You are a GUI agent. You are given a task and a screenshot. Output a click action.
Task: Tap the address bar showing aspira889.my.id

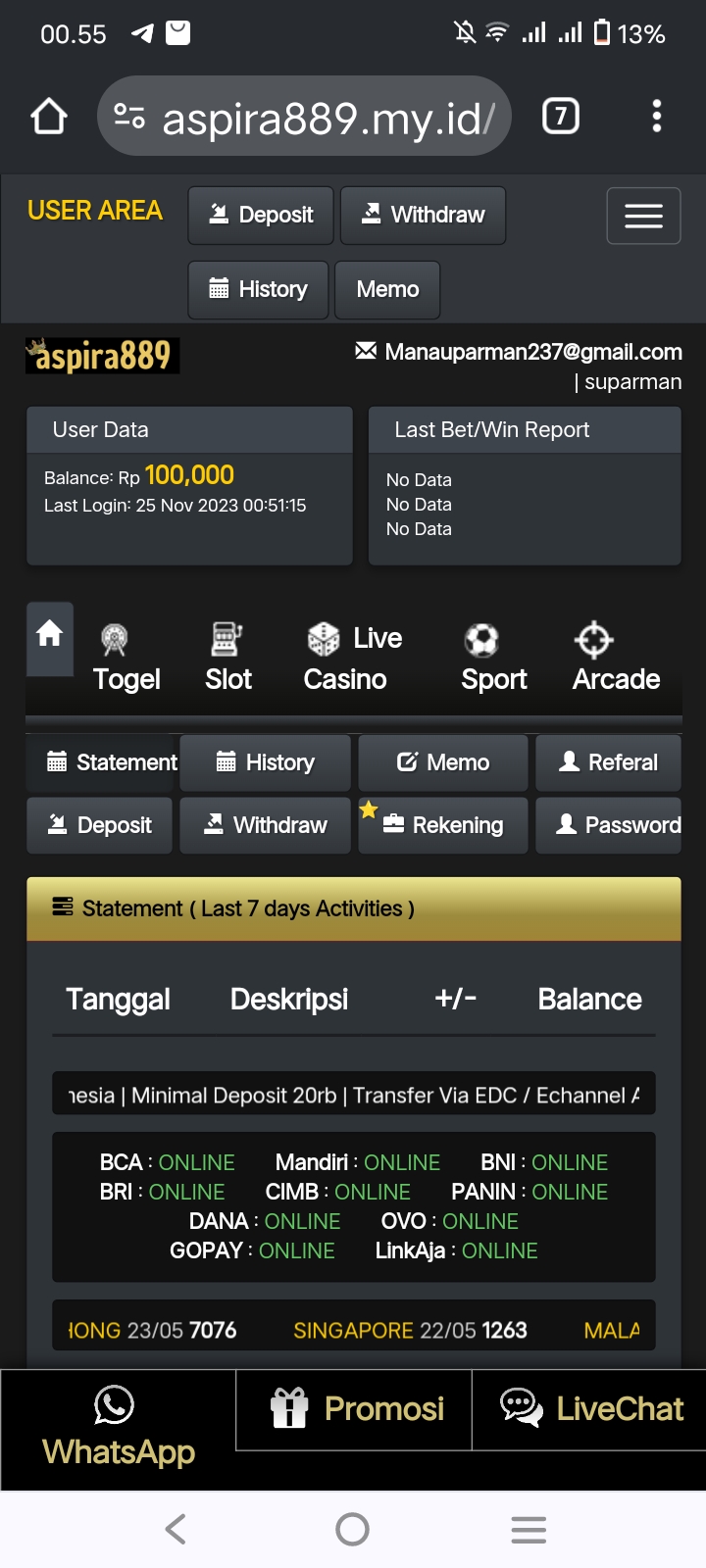[304, 117]
